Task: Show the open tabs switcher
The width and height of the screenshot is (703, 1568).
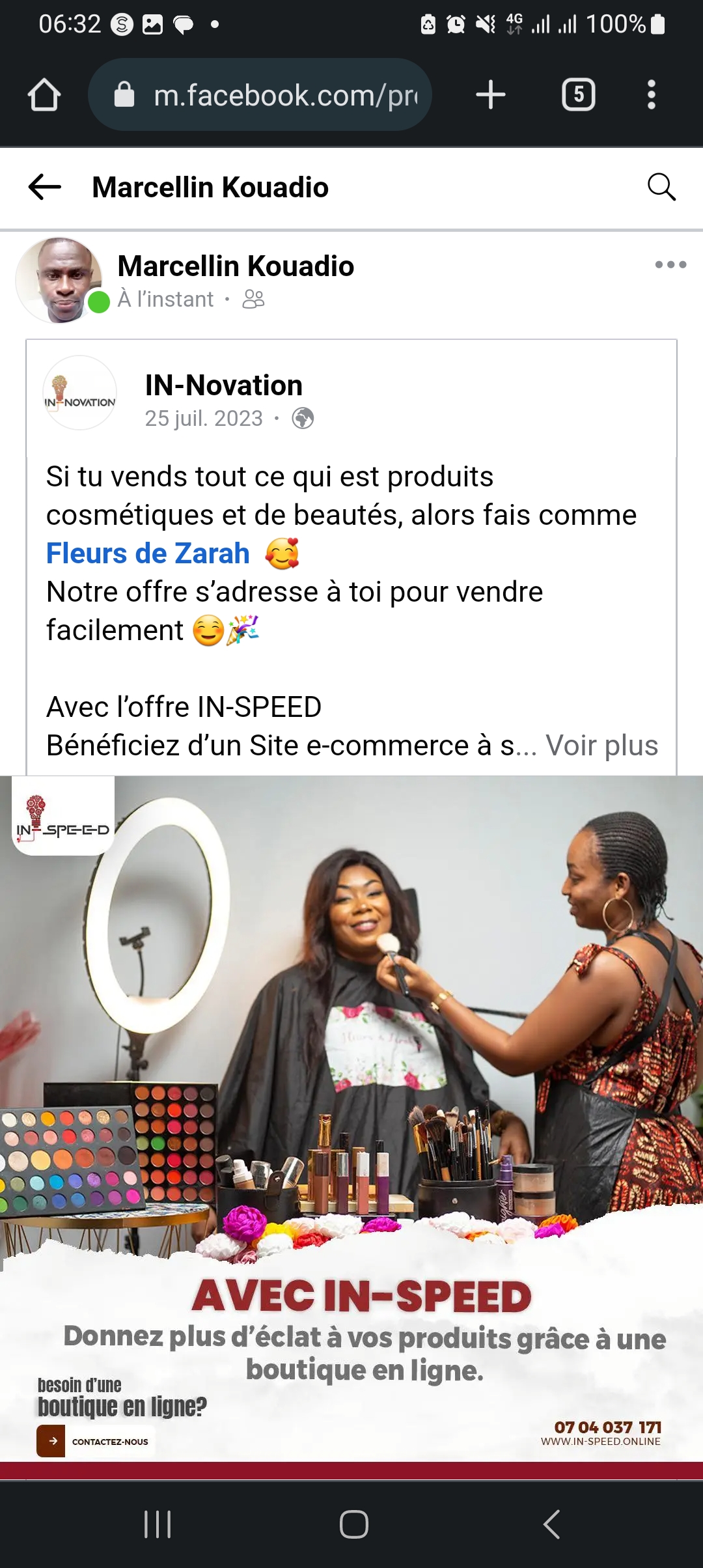Action: [x=578, y=95]
